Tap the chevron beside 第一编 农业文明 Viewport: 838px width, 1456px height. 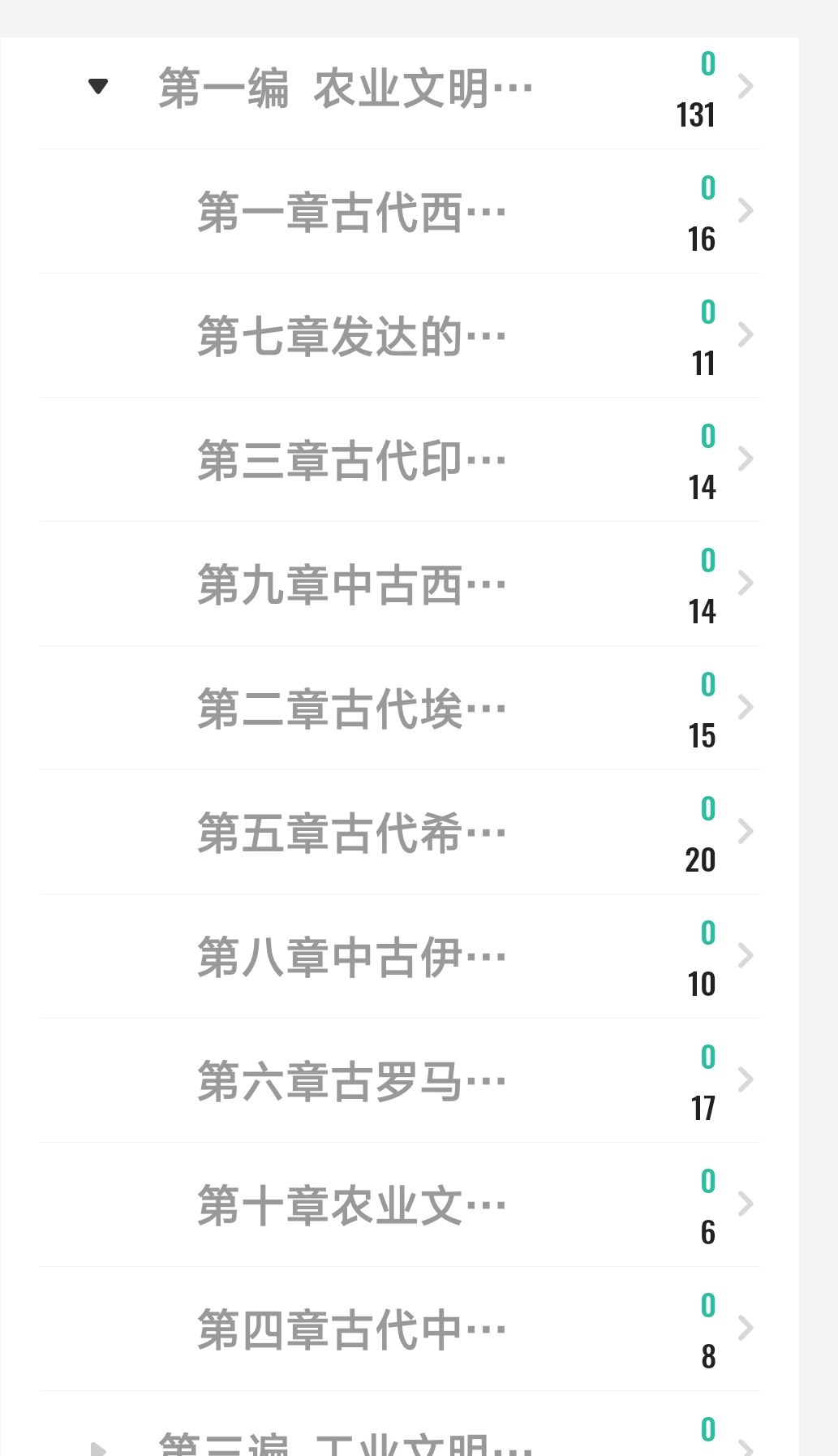point(746,86)
